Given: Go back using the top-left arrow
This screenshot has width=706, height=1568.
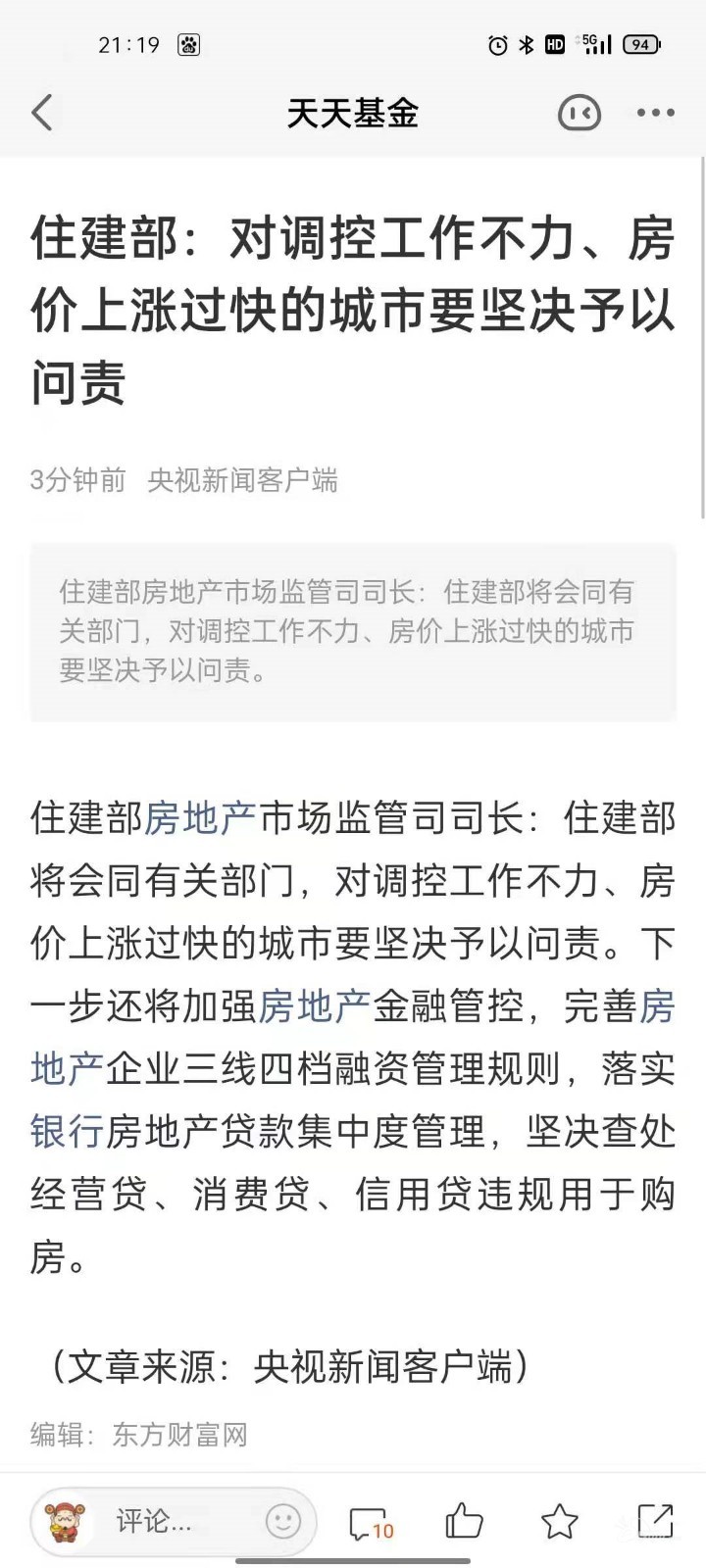Looking at the screenshot, I should pos(42,113).
